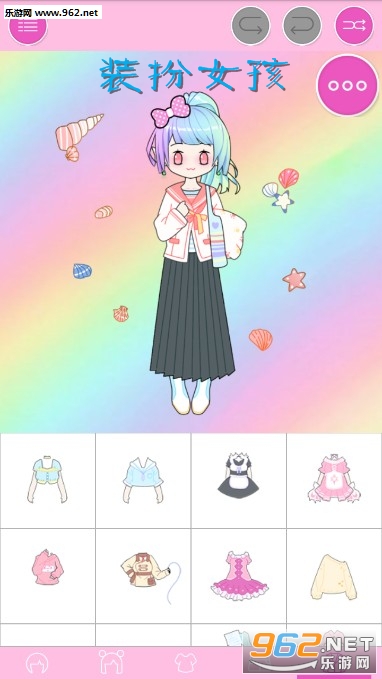Image resolution: width=382 pixels, height=679 pixels.
Task: Switch to the tops clothing tab
Action: (x=186, y=663)
